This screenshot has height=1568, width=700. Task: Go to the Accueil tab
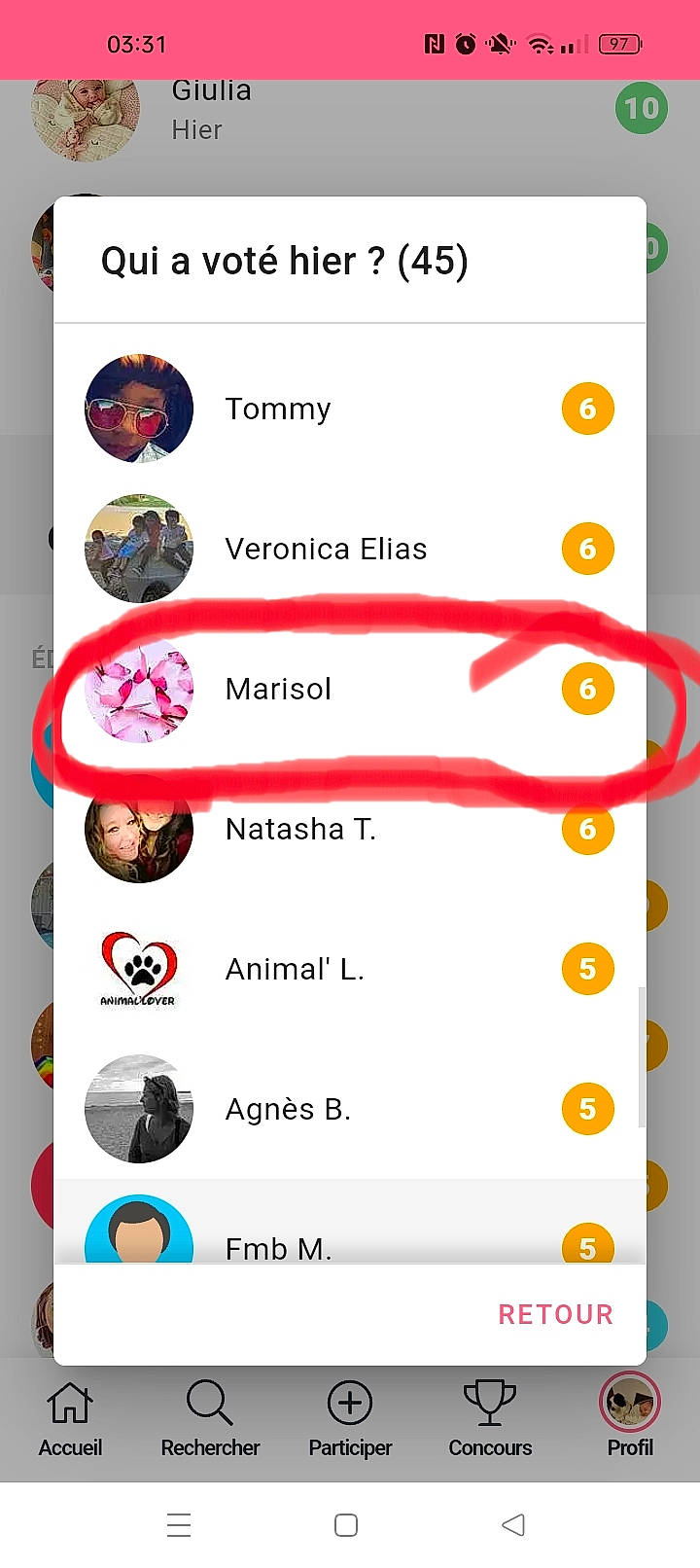pos(70,1418)
